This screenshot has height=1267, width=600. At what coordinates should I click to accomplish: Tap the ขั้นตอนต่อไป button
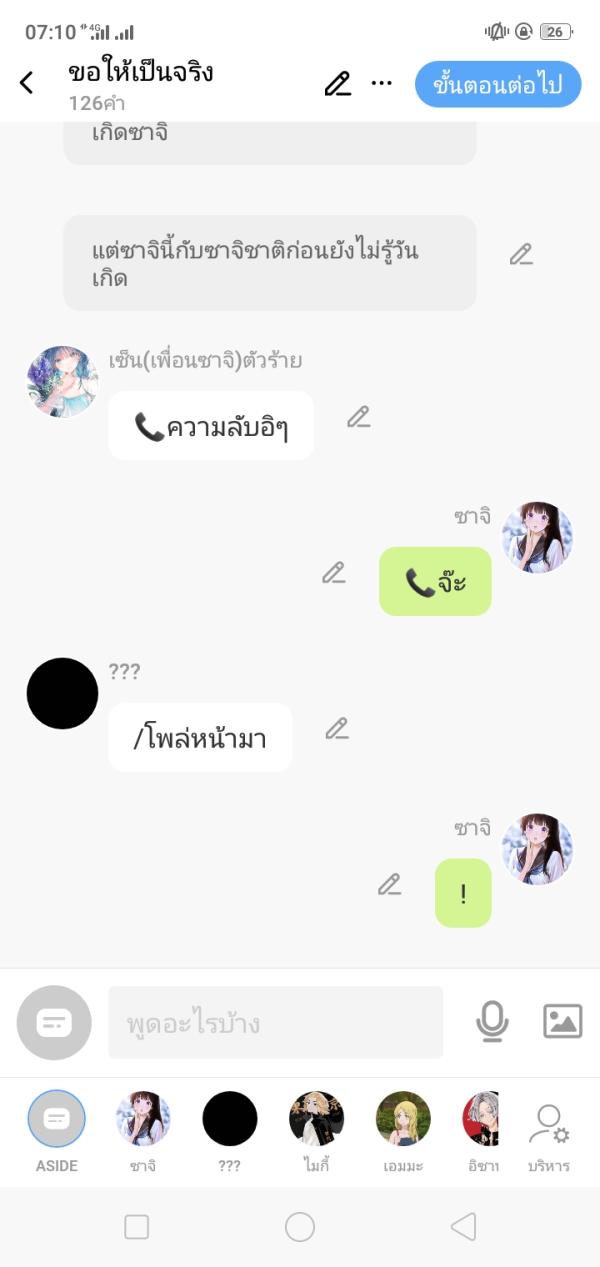point(498,84)
